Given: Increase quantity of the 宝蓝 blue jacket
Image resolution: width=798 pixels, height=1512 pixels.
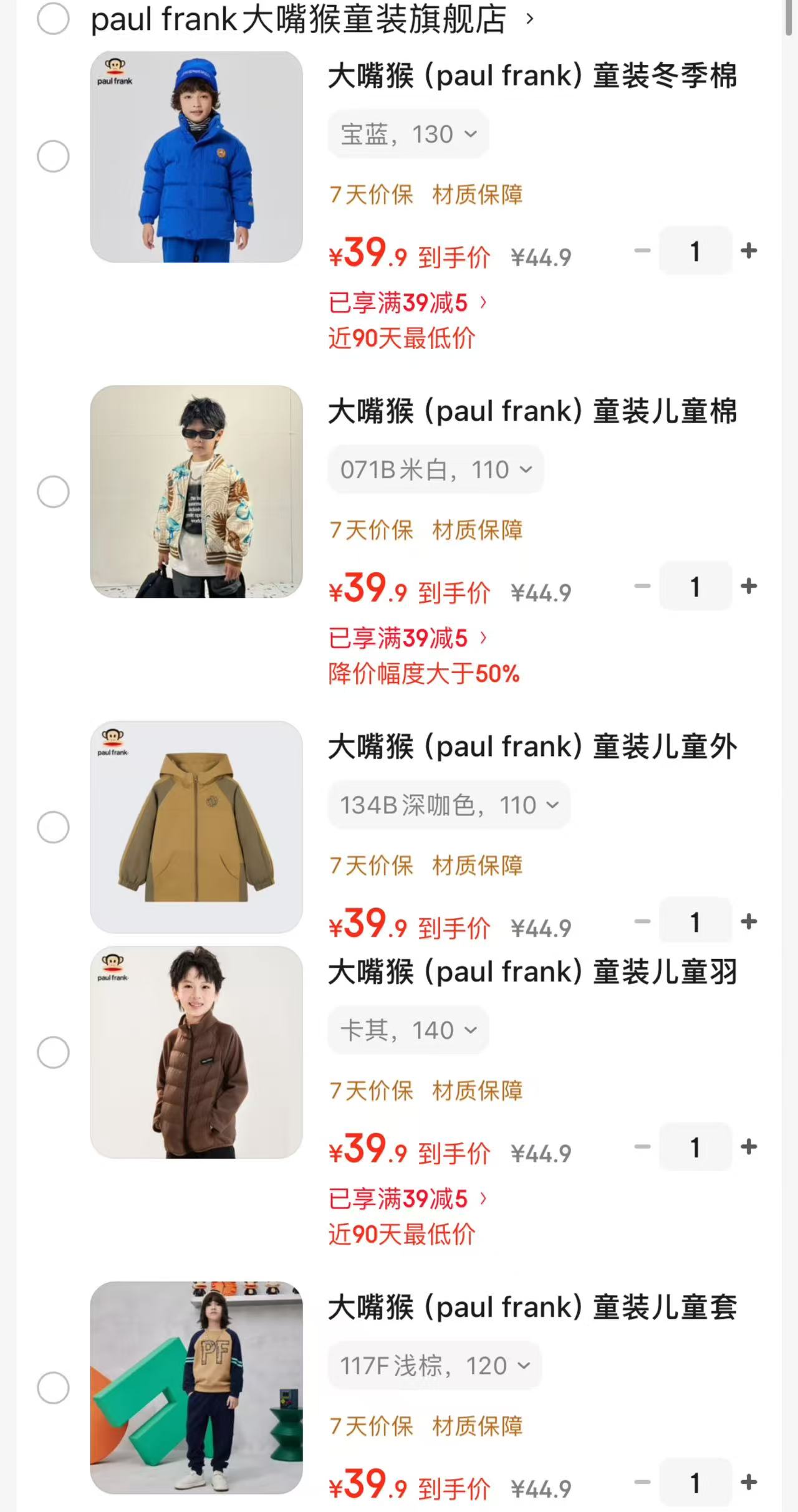Looking at the screenshot, I should point(749,251).
